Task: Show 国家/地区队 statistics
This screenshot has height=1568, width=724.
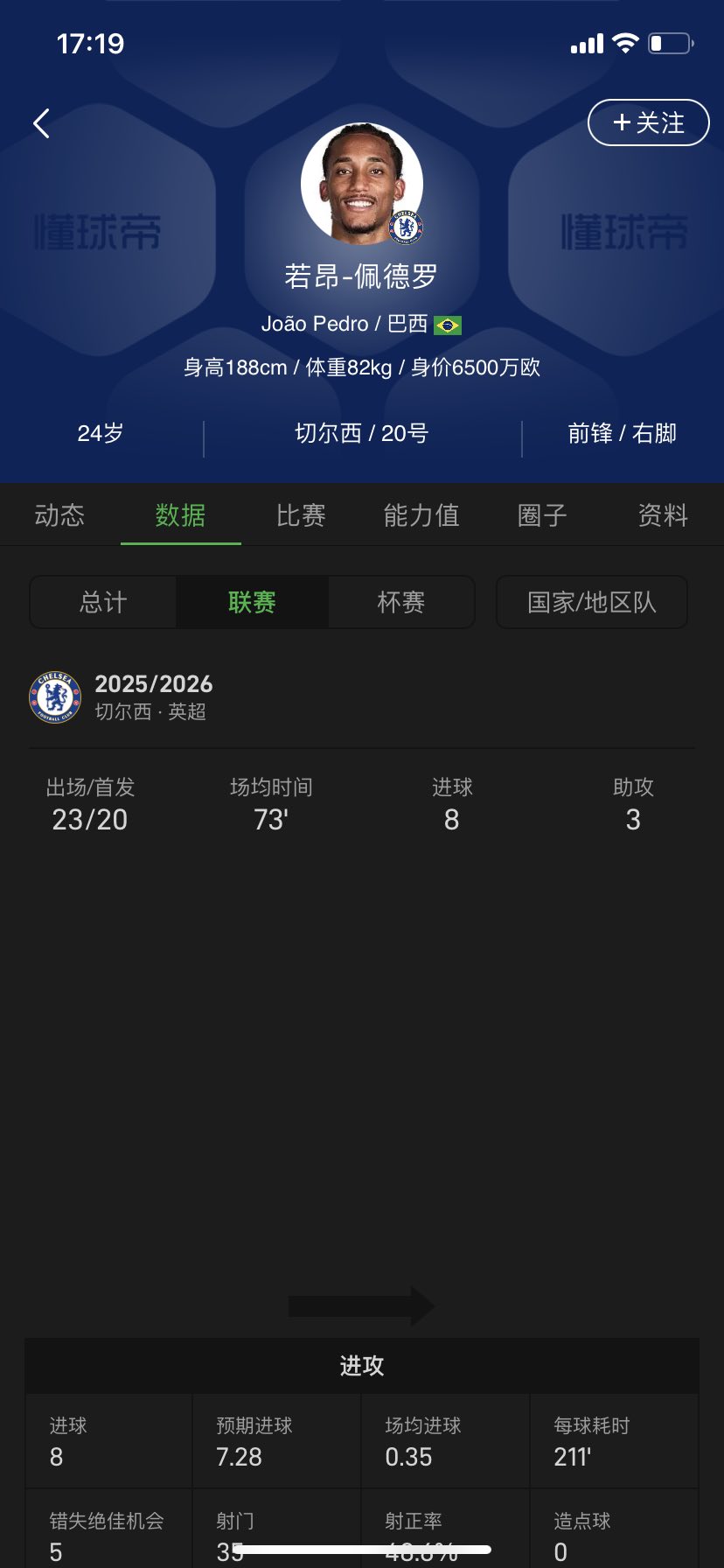Action: point(592,602)
